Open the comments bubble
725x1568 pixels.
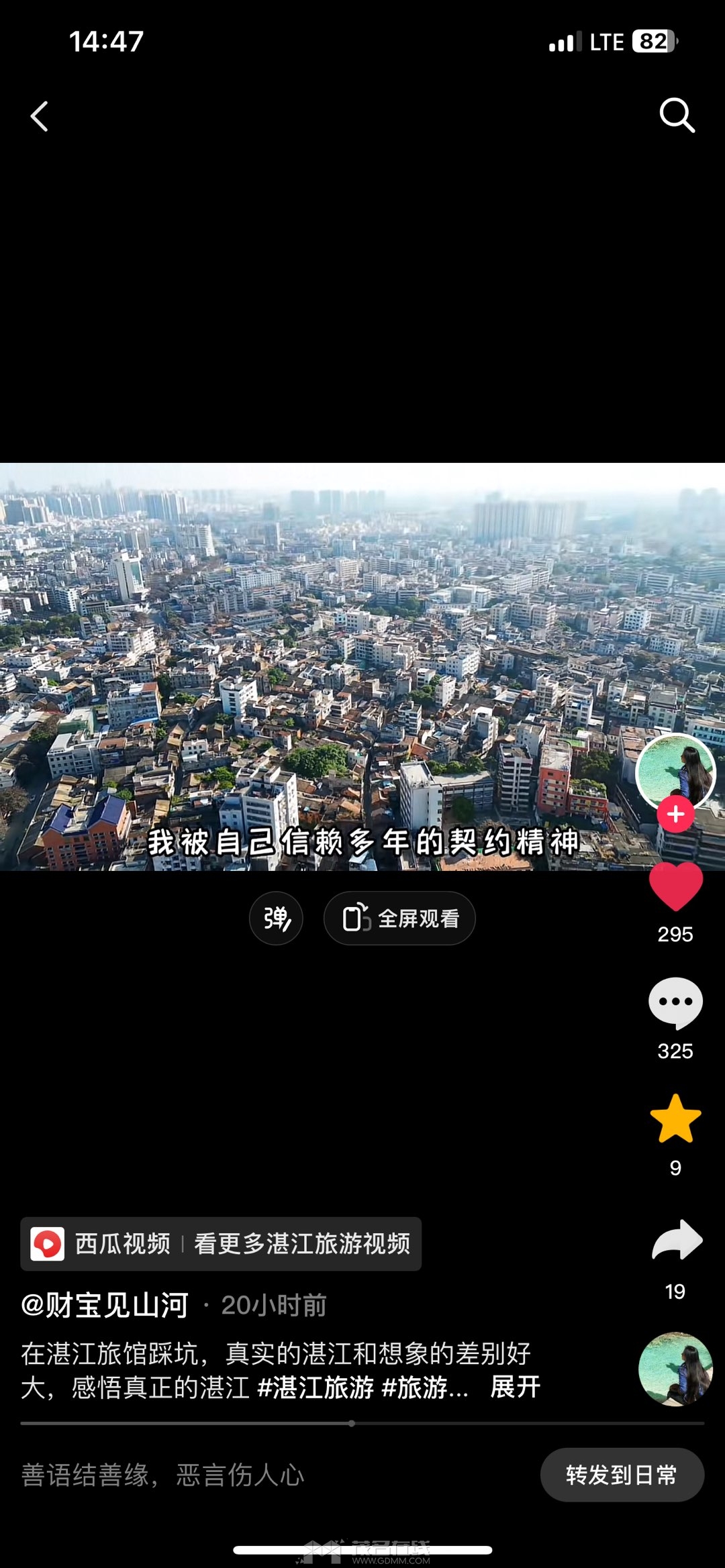coord(675,1002)
